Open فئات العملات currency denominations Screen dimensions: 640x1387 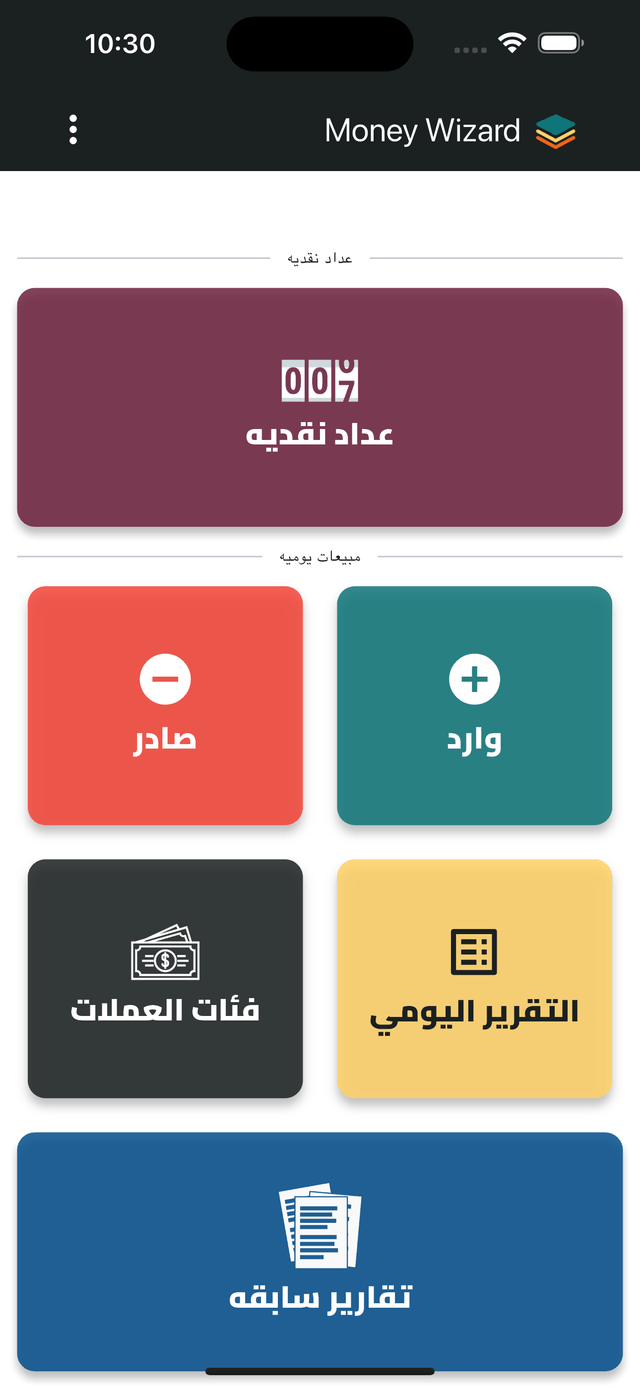pyautogui.click(x=165, y=978)
